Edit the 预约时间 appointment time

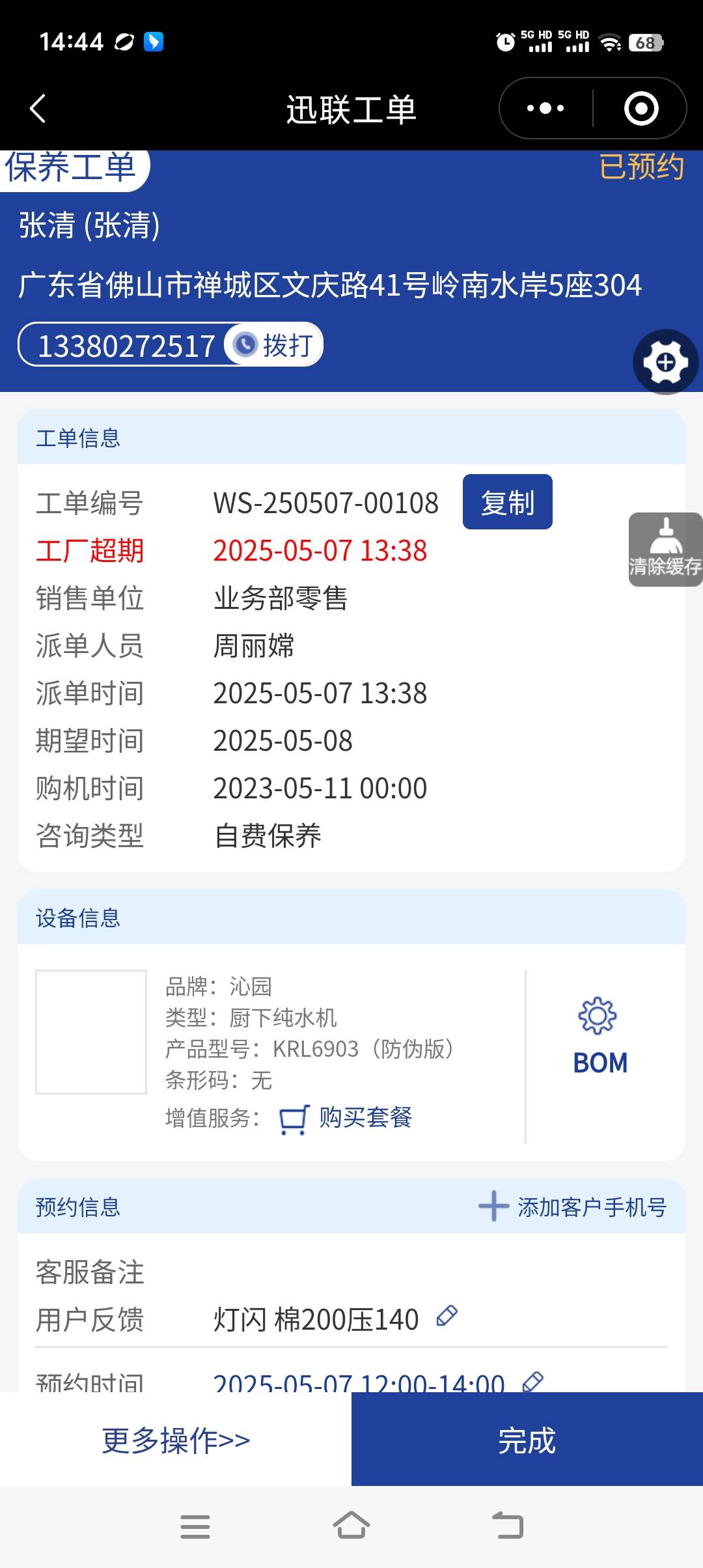click(x=533, y=1380)
